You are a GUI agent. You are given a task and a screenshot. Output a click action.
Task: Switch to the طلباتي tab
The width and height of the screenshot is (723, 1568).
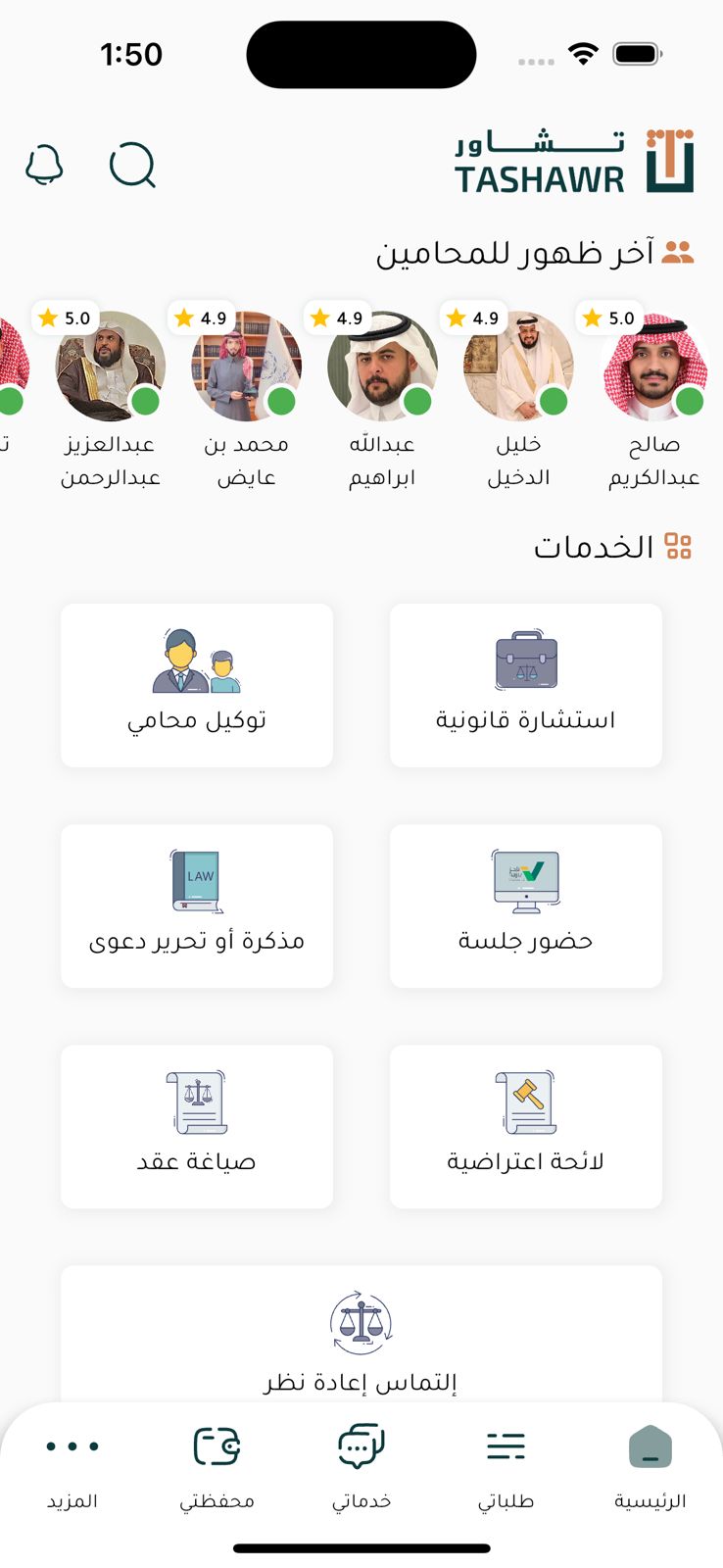(x=506, y=1465)
